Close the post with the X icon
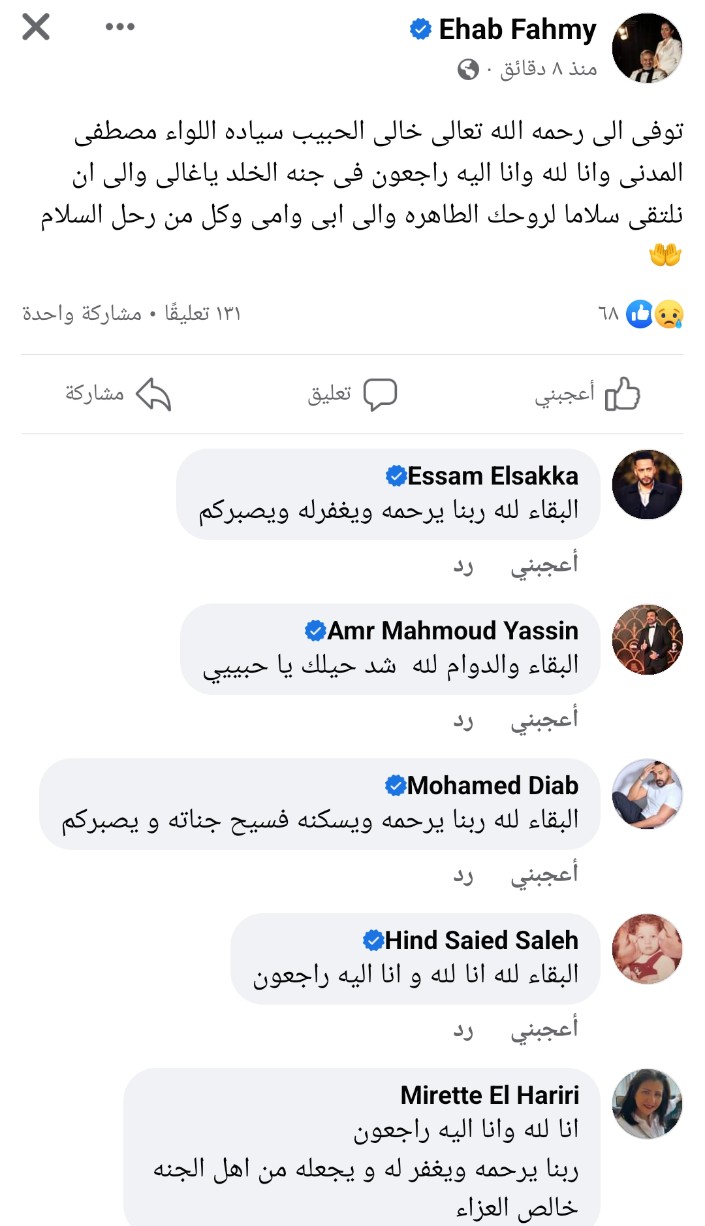 (36, 27)
